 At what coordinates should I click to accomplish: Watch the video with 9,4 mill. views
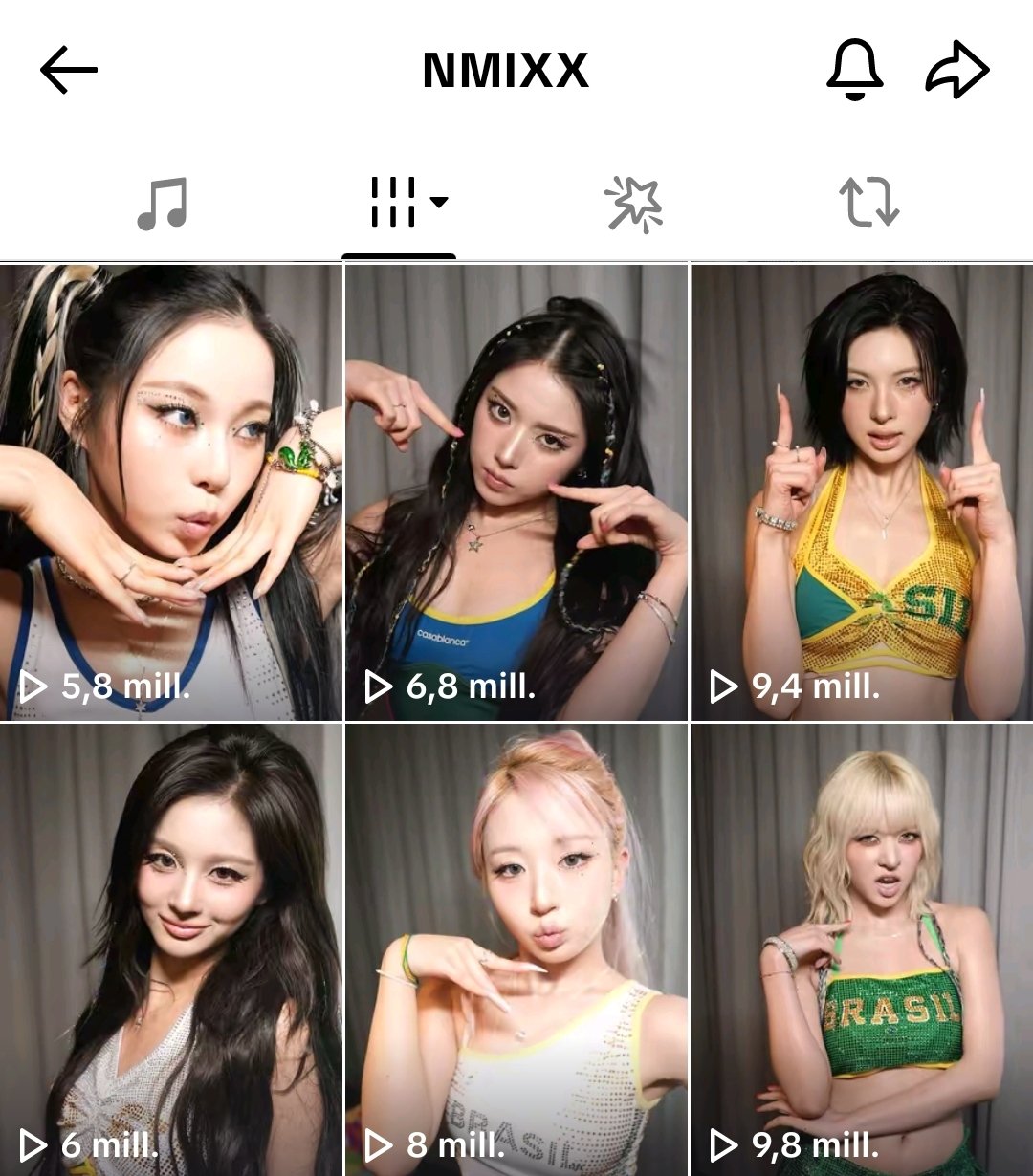point(862,491)
